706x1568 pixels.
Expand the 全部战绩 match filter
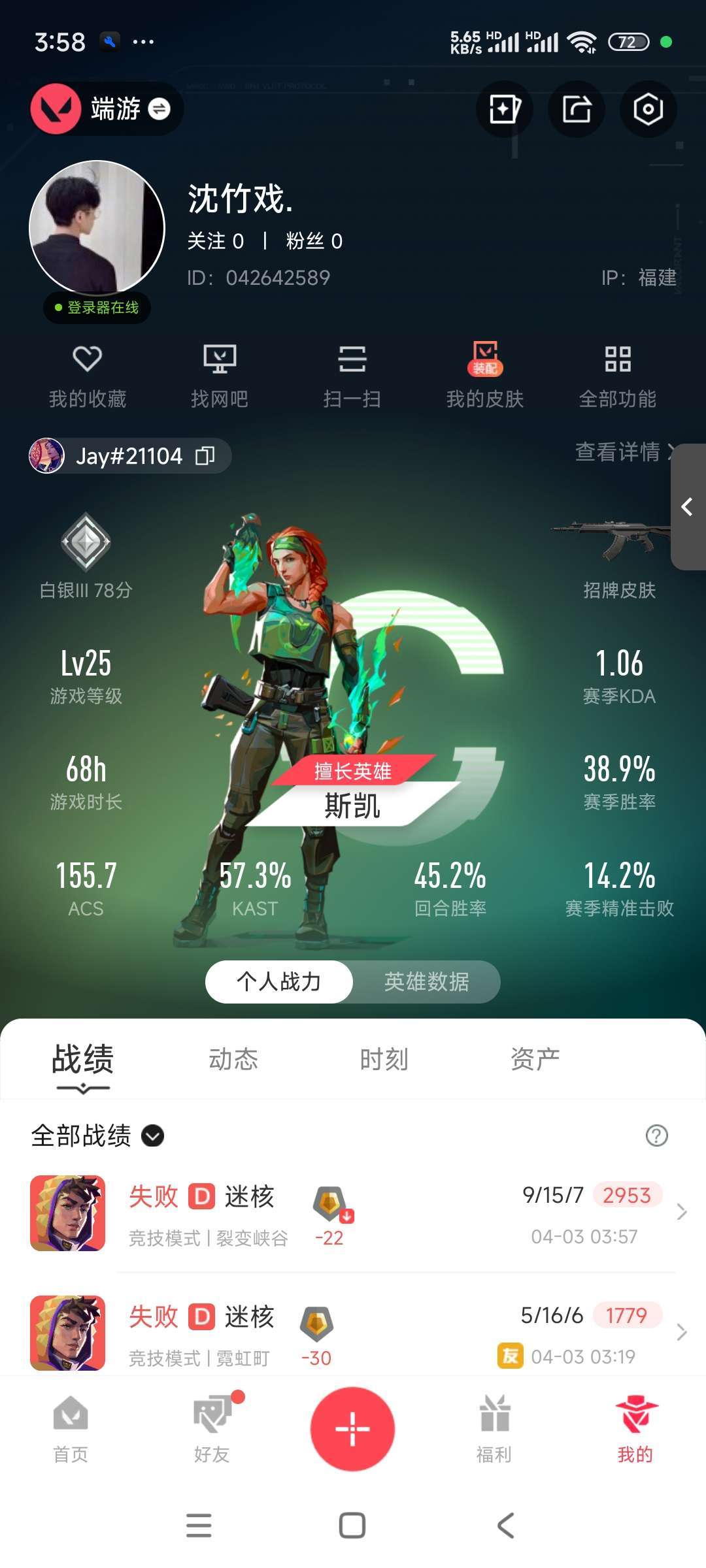(x=98, y=1135)
